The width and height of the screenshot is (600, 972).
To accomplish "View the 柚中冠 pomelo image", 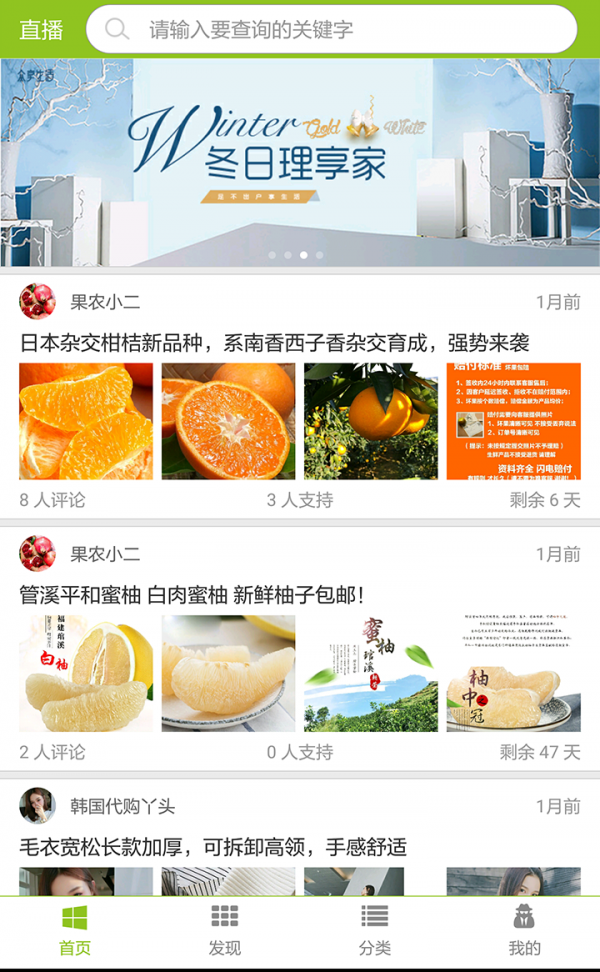I will pos(513,673).
